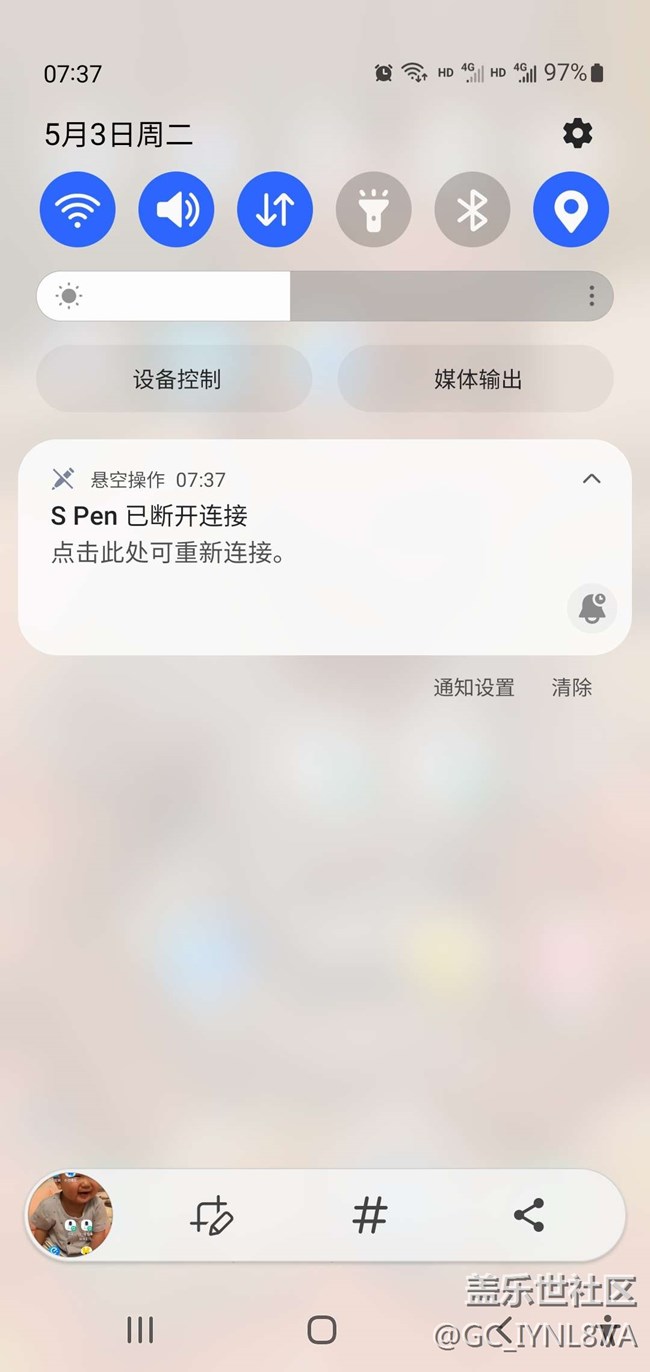Edit screenshot with crop-and-draw icon
This screenshot has height=1372, width=650.
212,1216
